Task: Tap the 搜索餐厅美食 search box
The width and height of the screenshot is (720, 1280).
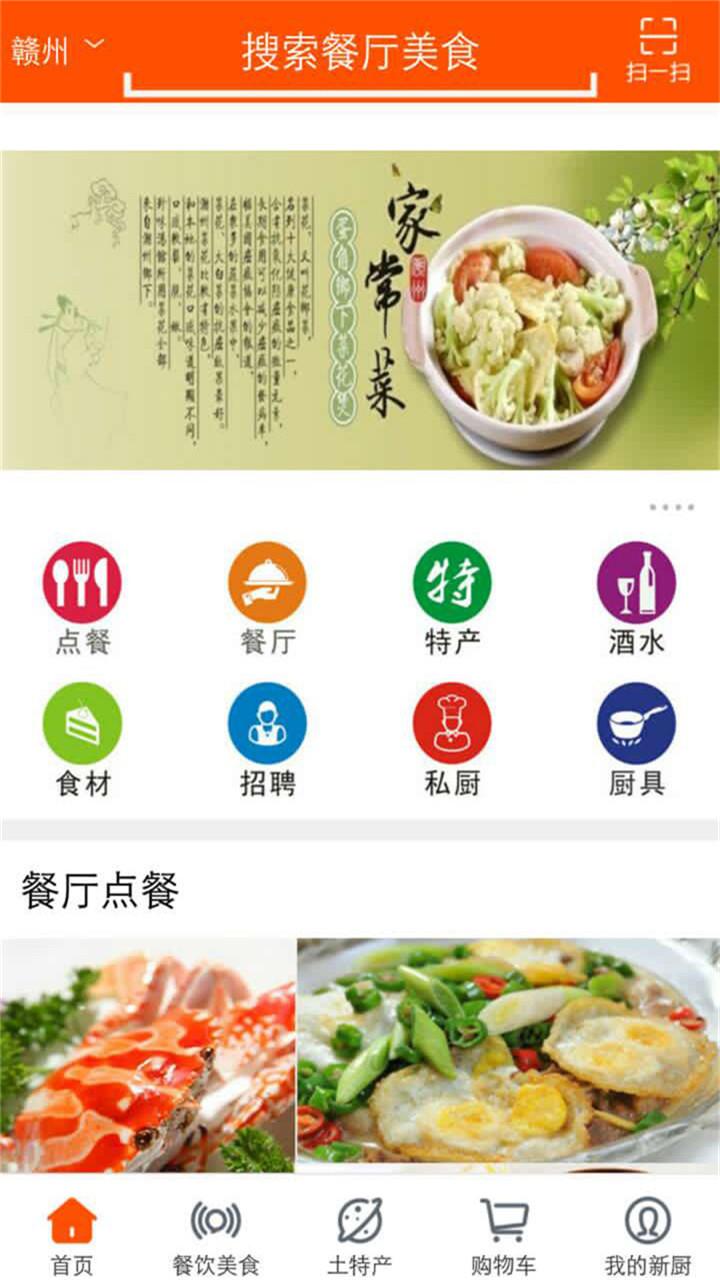Action: [x=360, y=52]
